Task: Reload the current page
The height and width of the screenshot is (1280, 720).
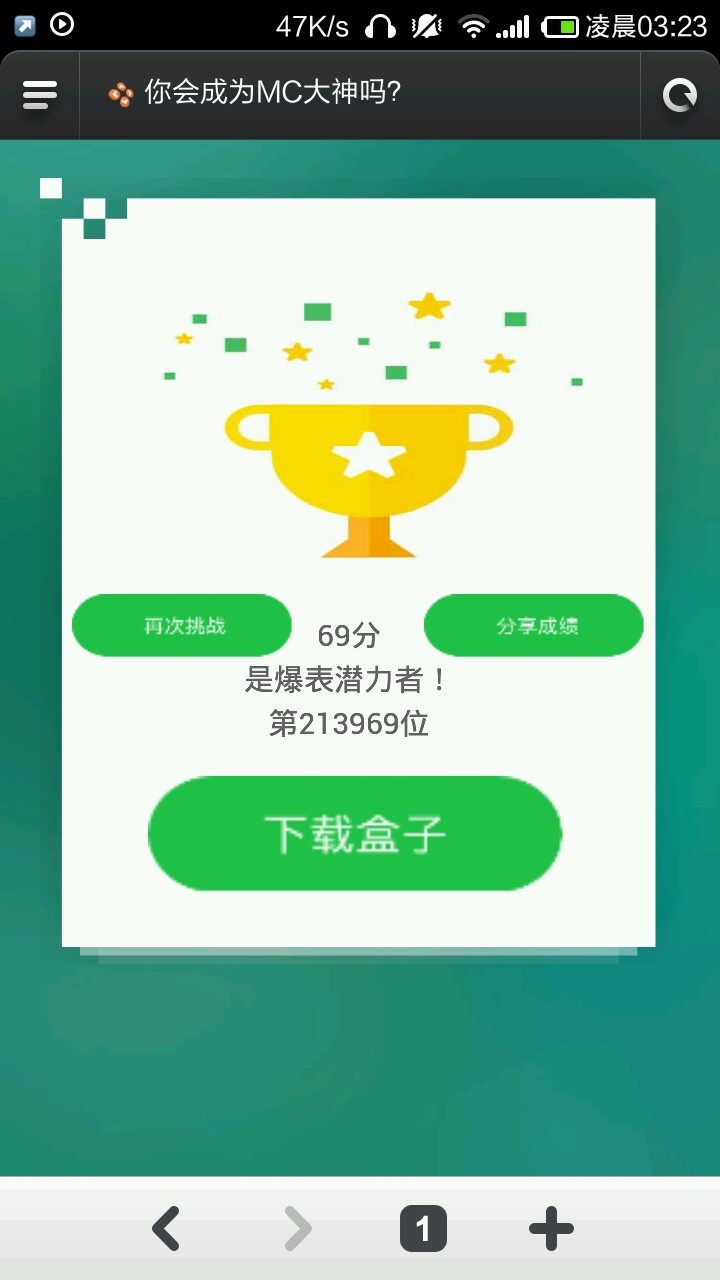Action: (x=680, y=96)
